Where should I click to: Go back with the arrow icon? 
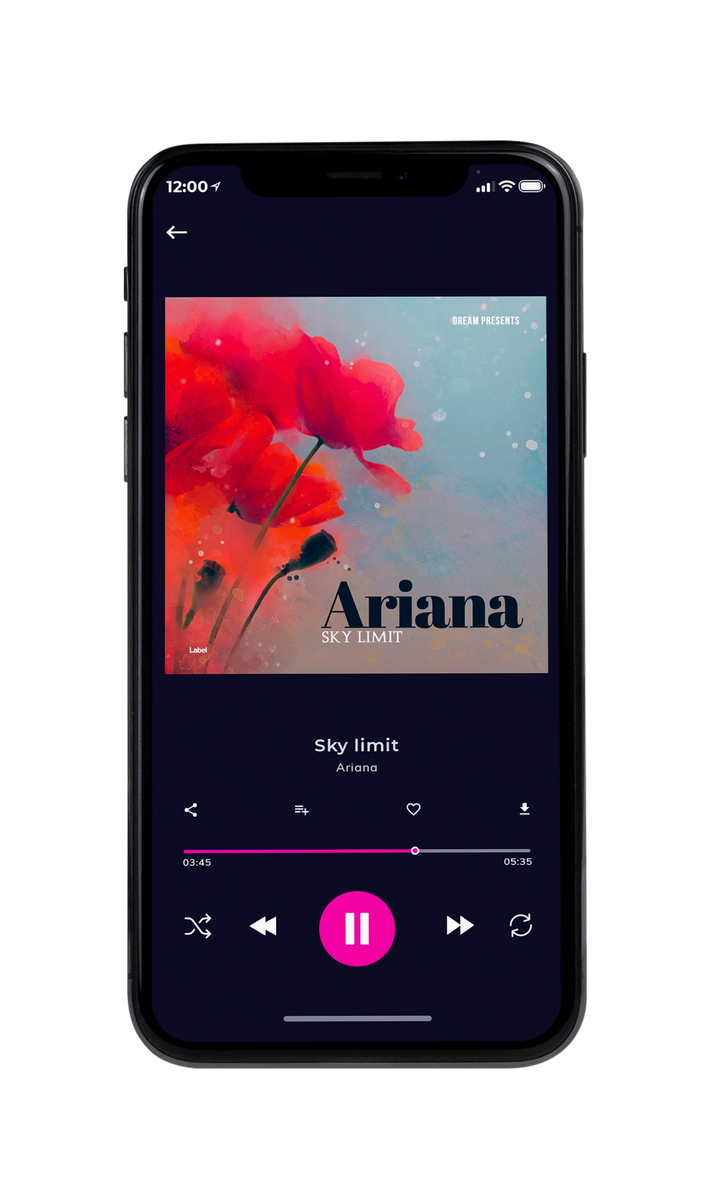(x=177, y=232)
